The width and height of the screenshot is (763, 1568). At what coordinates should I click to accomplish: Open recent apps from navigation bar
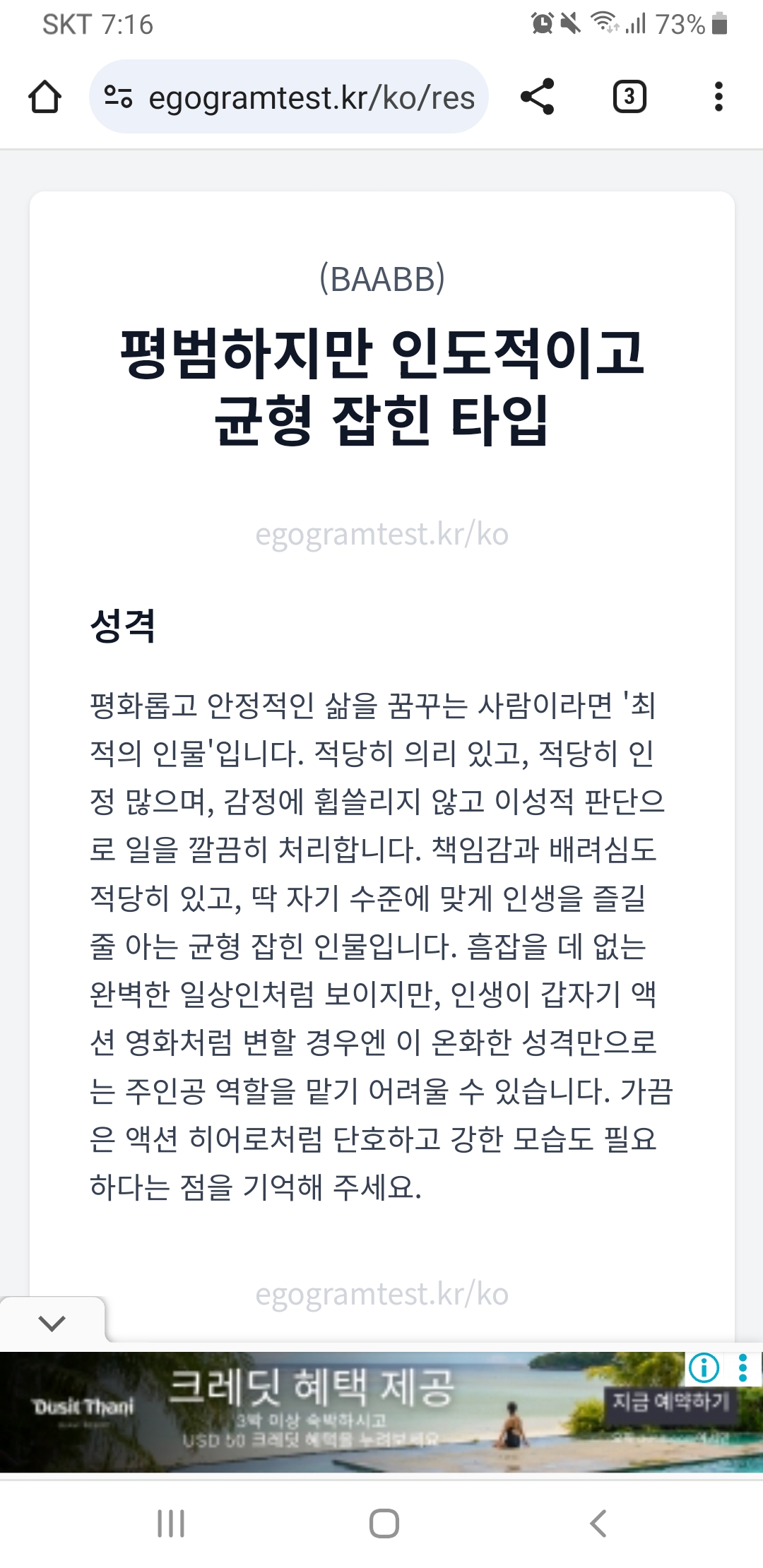[x=171, y=1524]
